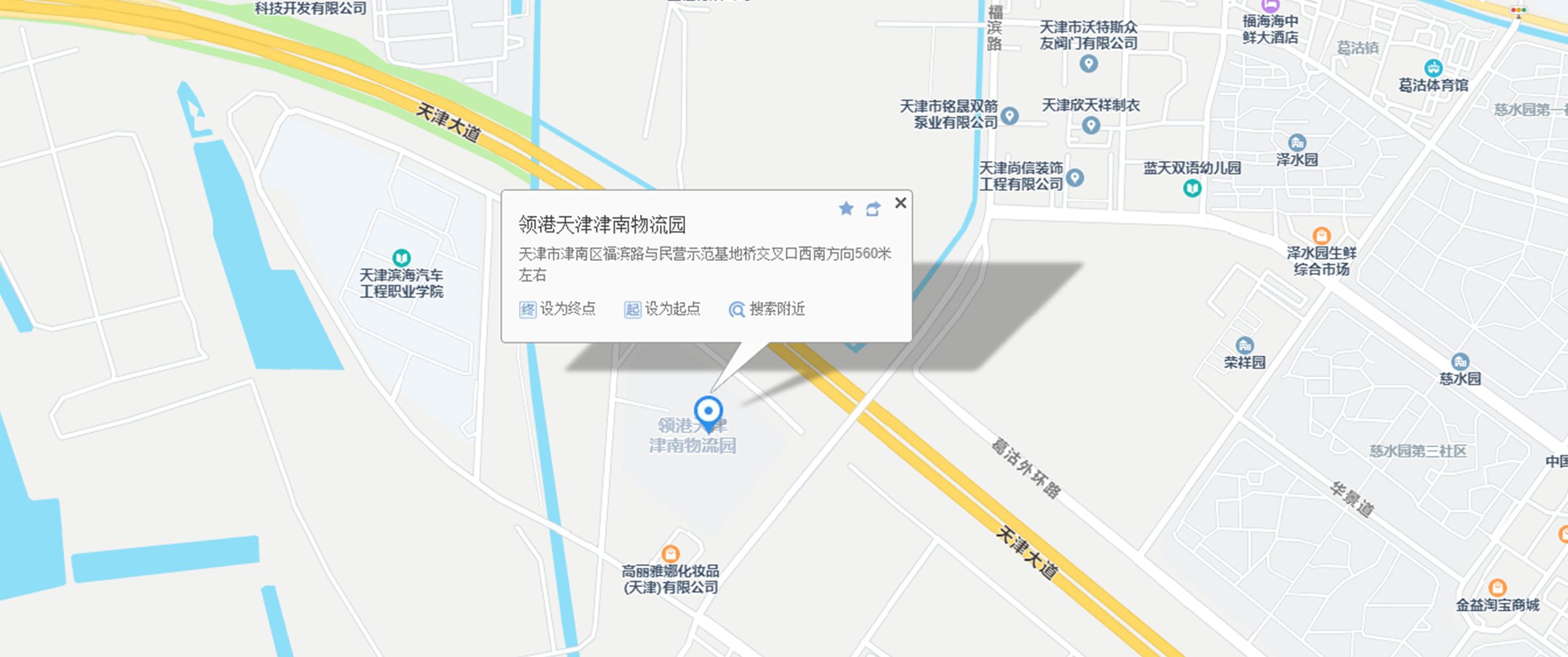Image resolution: width=1568 pixels, height=657 pixels.
Task: Open 荣祥园 residential marker
Action: 1244,345
